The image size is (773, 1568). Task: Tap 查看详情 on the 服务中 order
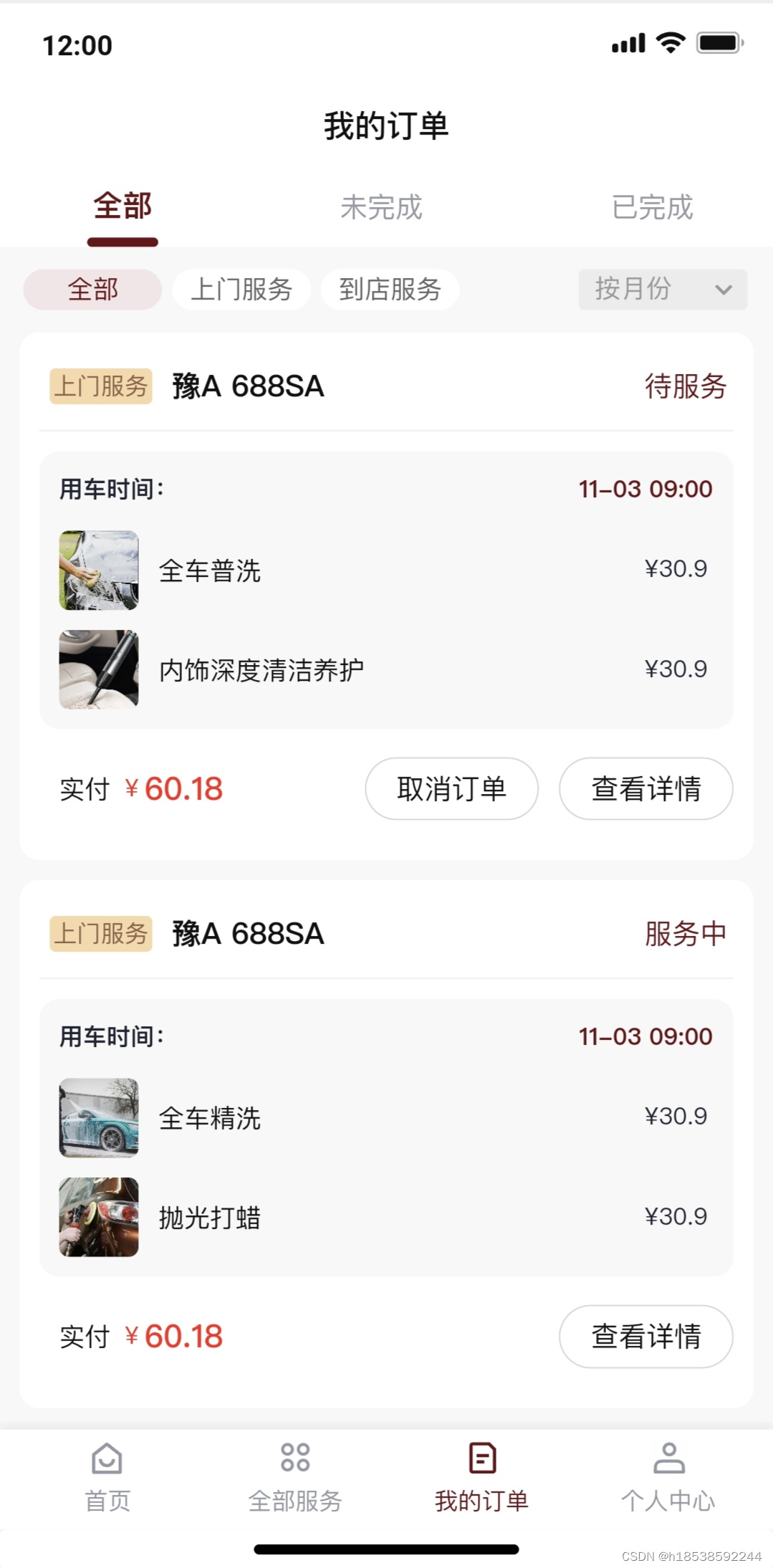(x=645, y=1336)
